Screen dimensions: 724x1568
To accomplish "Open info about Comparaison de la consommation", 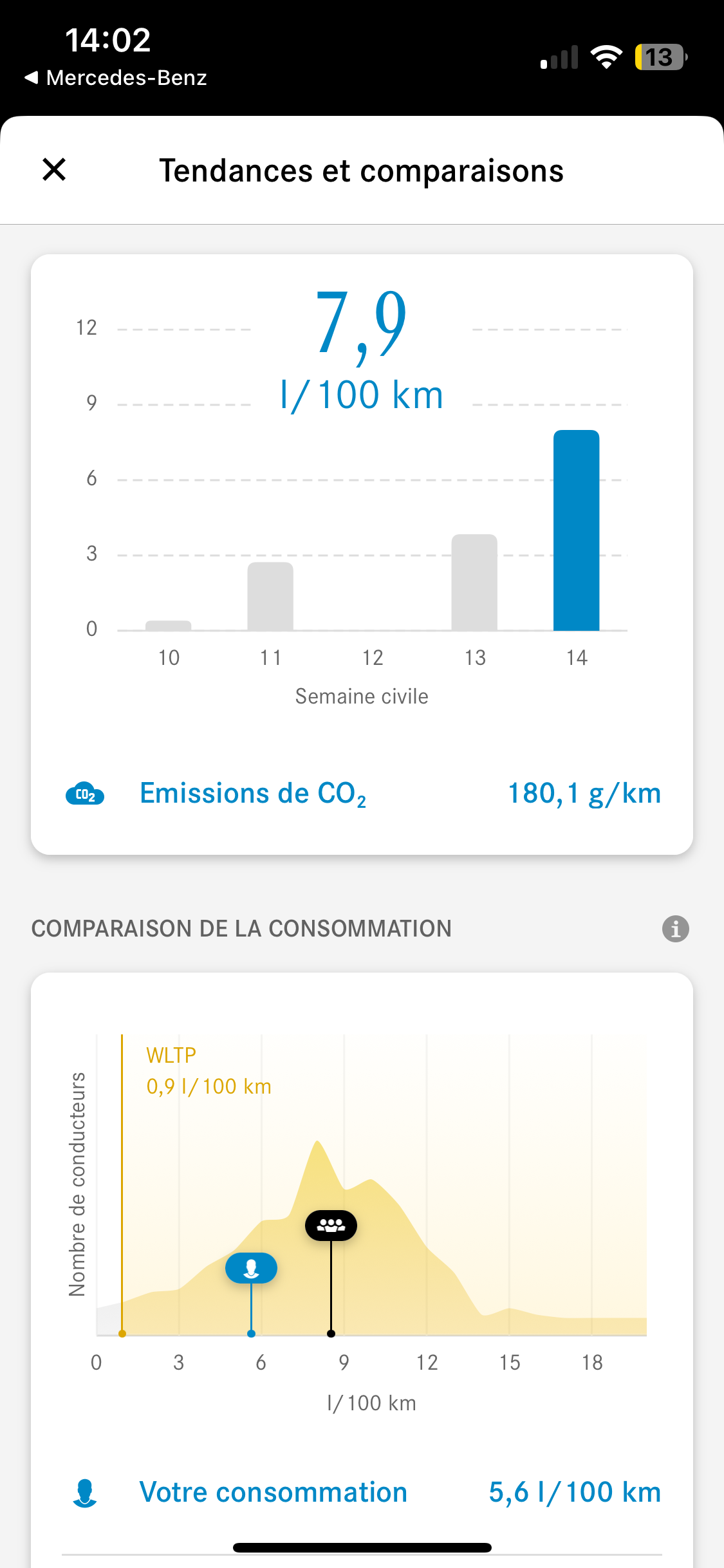I will coord(675,929).
